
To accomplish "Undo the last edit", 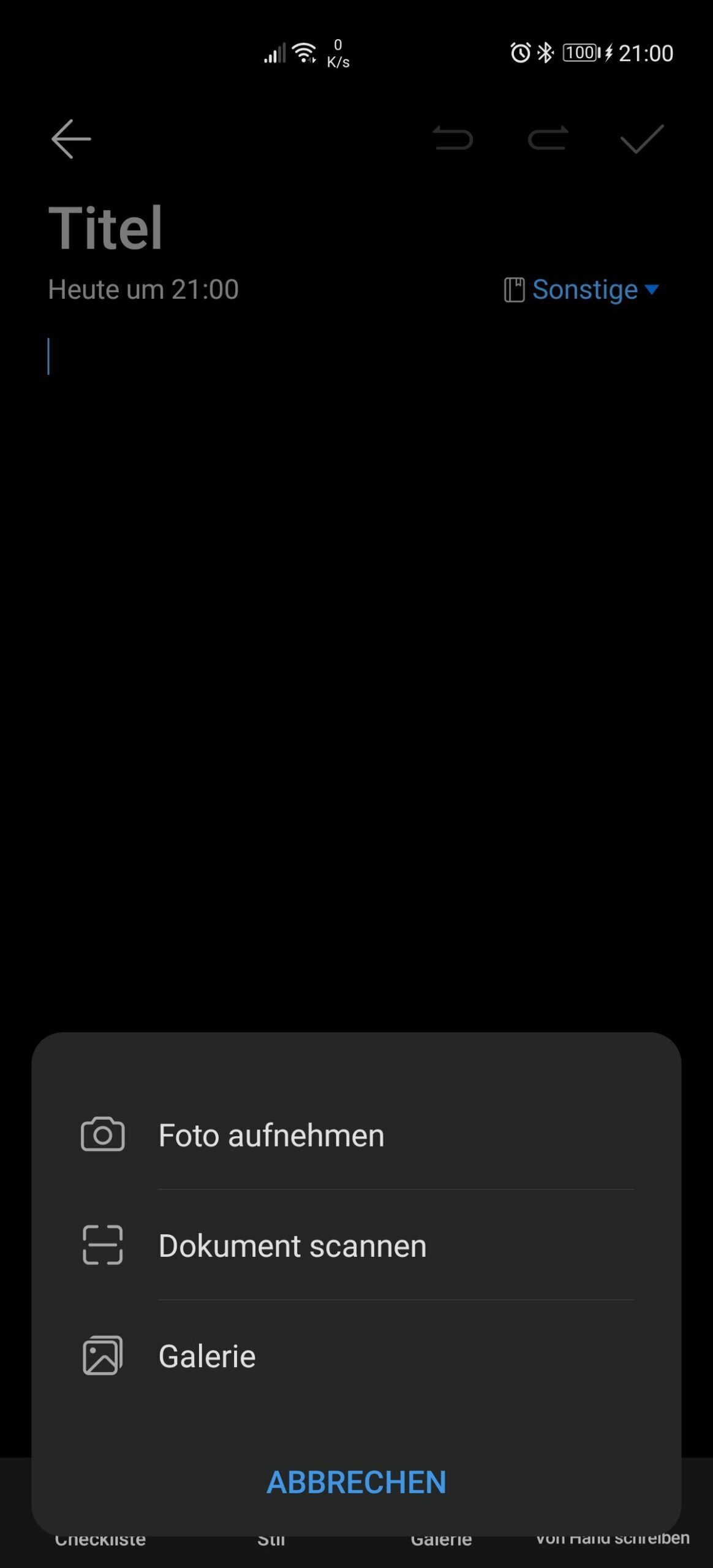I will pos(453,138).
